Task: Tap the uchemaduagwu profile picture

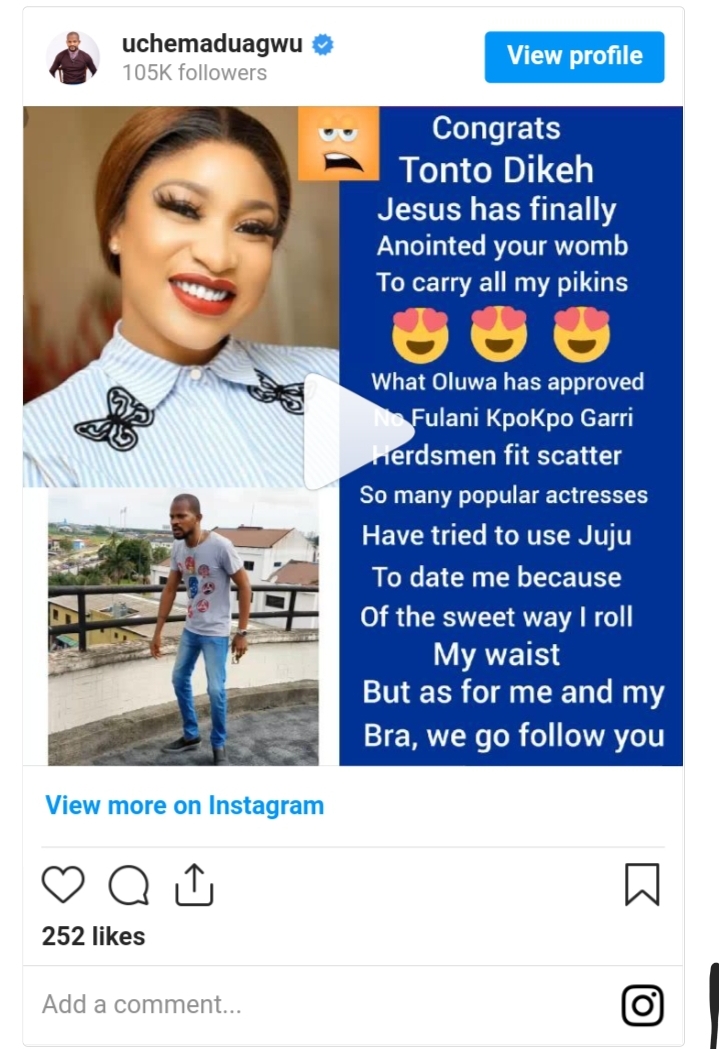Action: click(73, 57)
